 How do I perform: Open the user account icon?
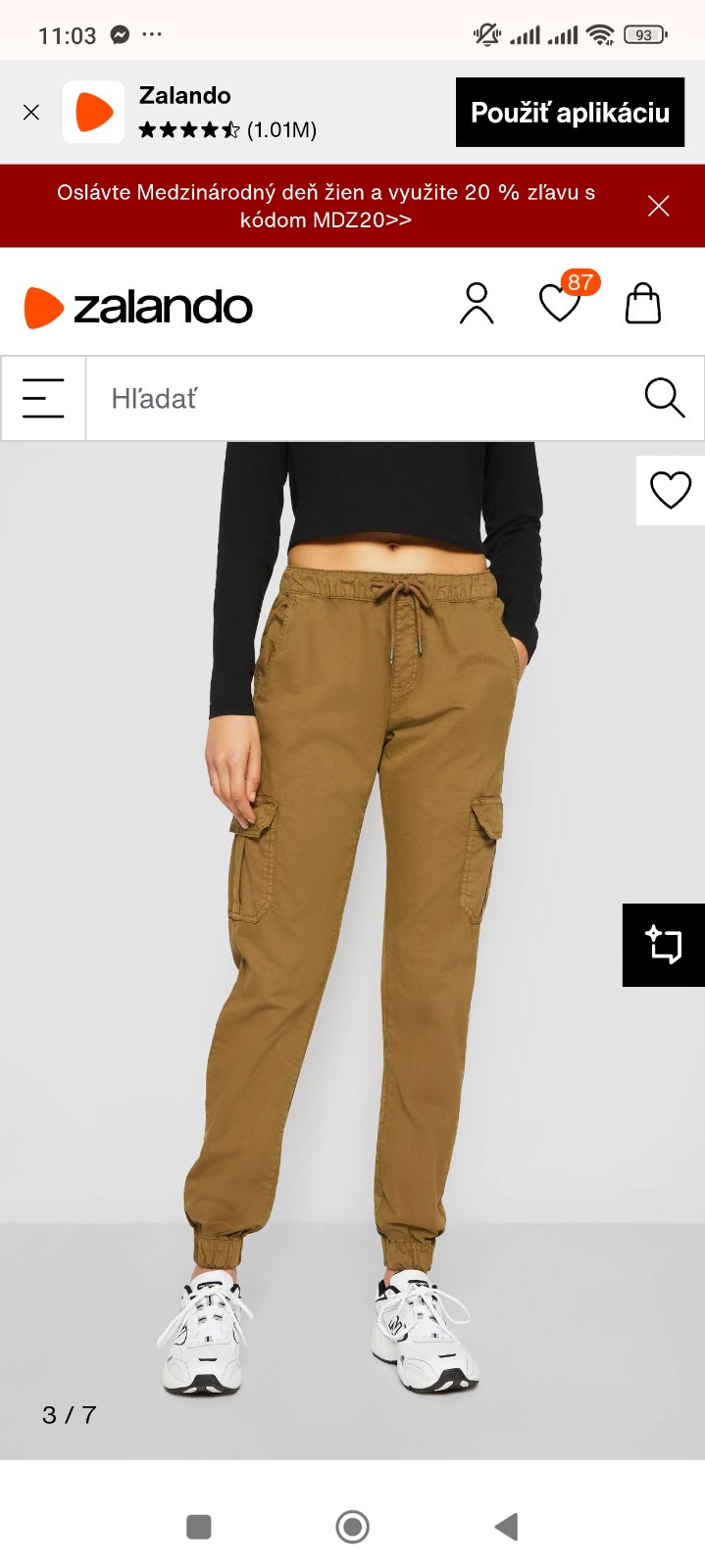(x=477, y=304)
